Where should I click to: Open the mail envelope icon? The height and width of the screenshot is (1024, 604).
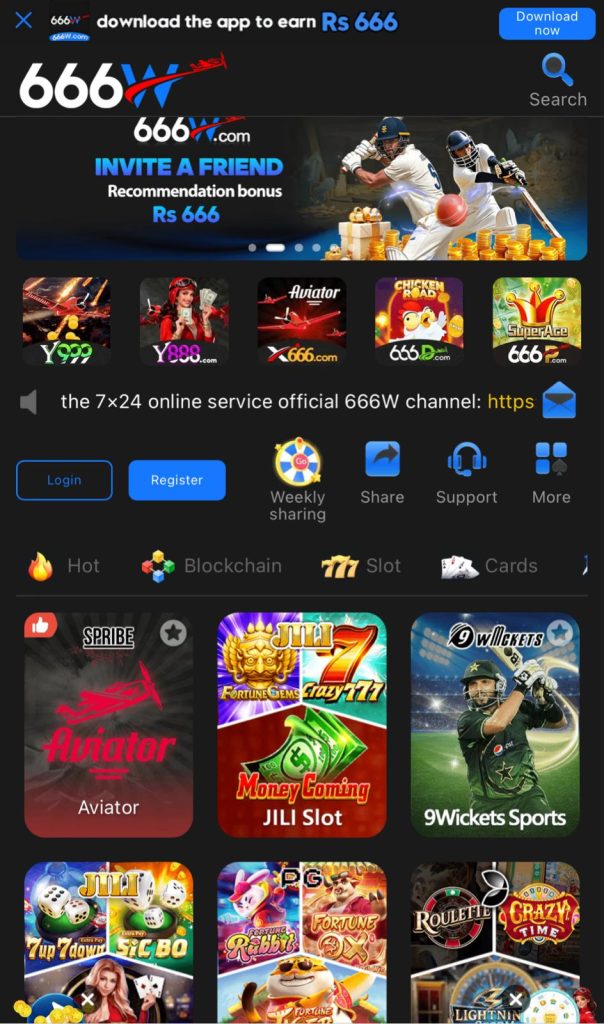[559, 401]
